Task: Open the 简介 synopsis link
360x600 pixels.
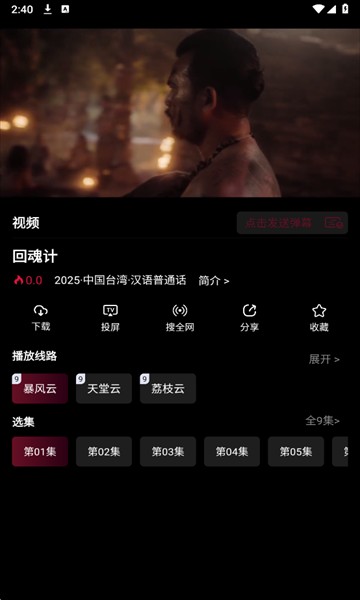Action: coord(214,281)
